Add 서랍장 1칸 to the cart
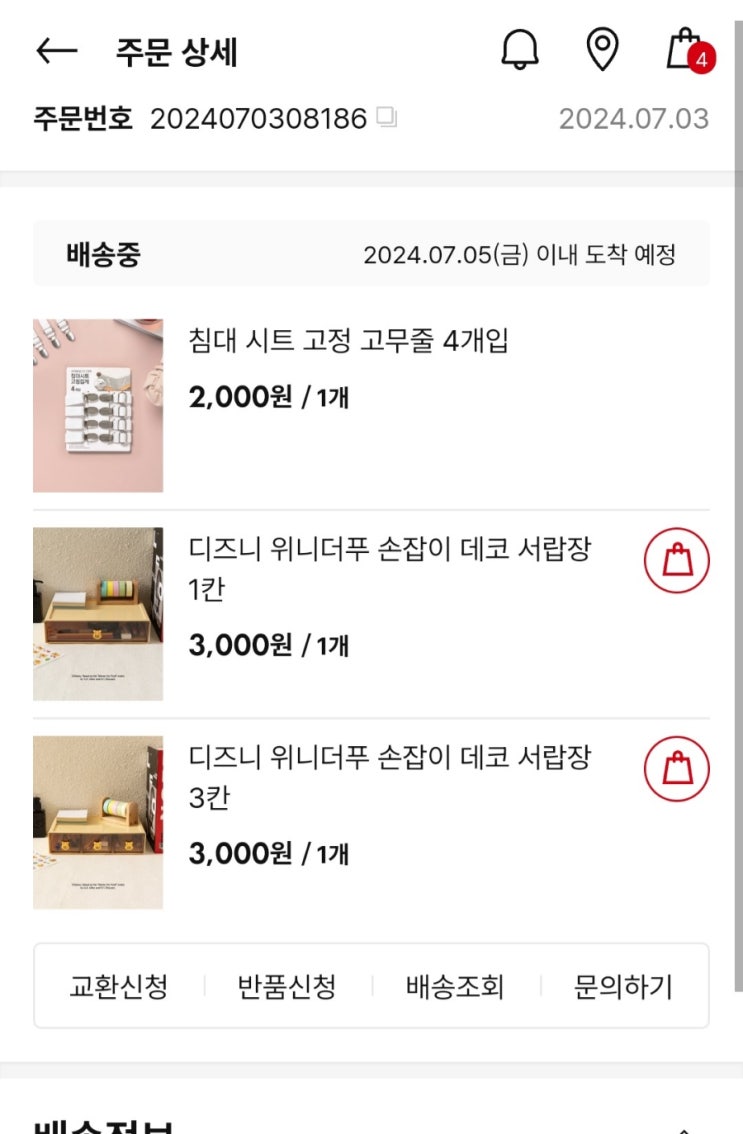Image resolution: width=743 pixels, height=1134 pixels. pos(676,561)
